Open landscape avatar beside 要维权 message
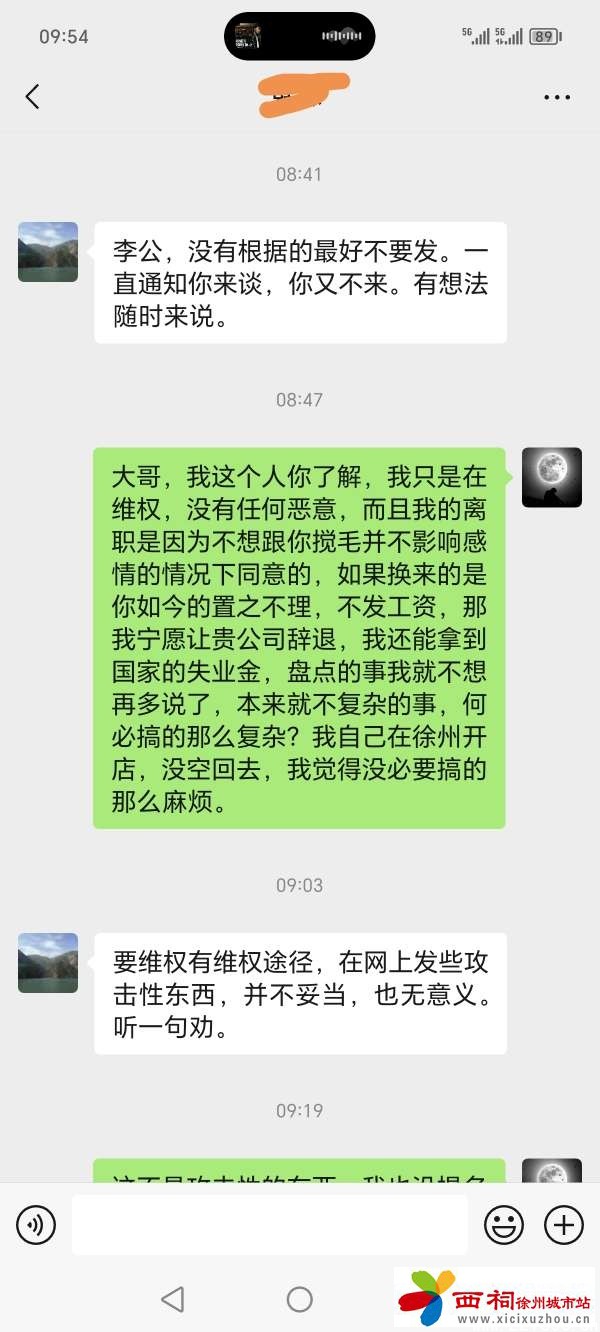The image size is (600, 1332). click(48, 963)
